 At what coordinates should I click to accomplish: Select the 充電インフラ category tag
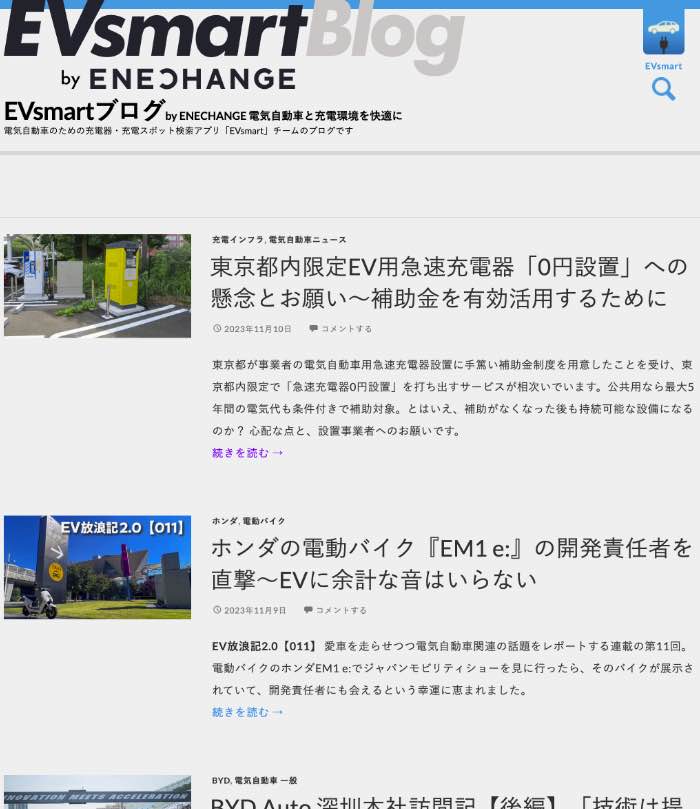[x=237, y=240]
